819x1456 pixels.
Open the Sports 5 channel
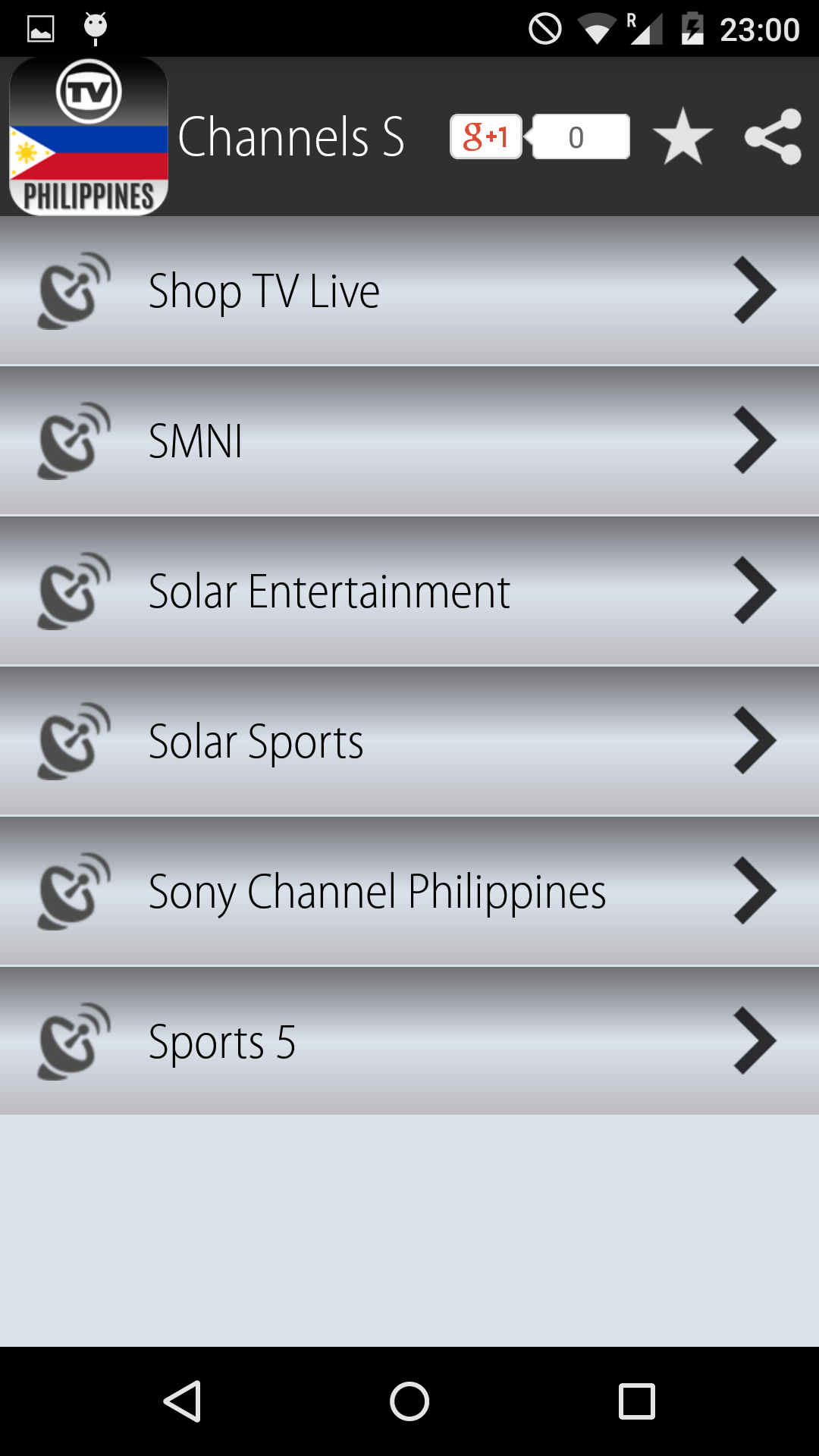409,1041
